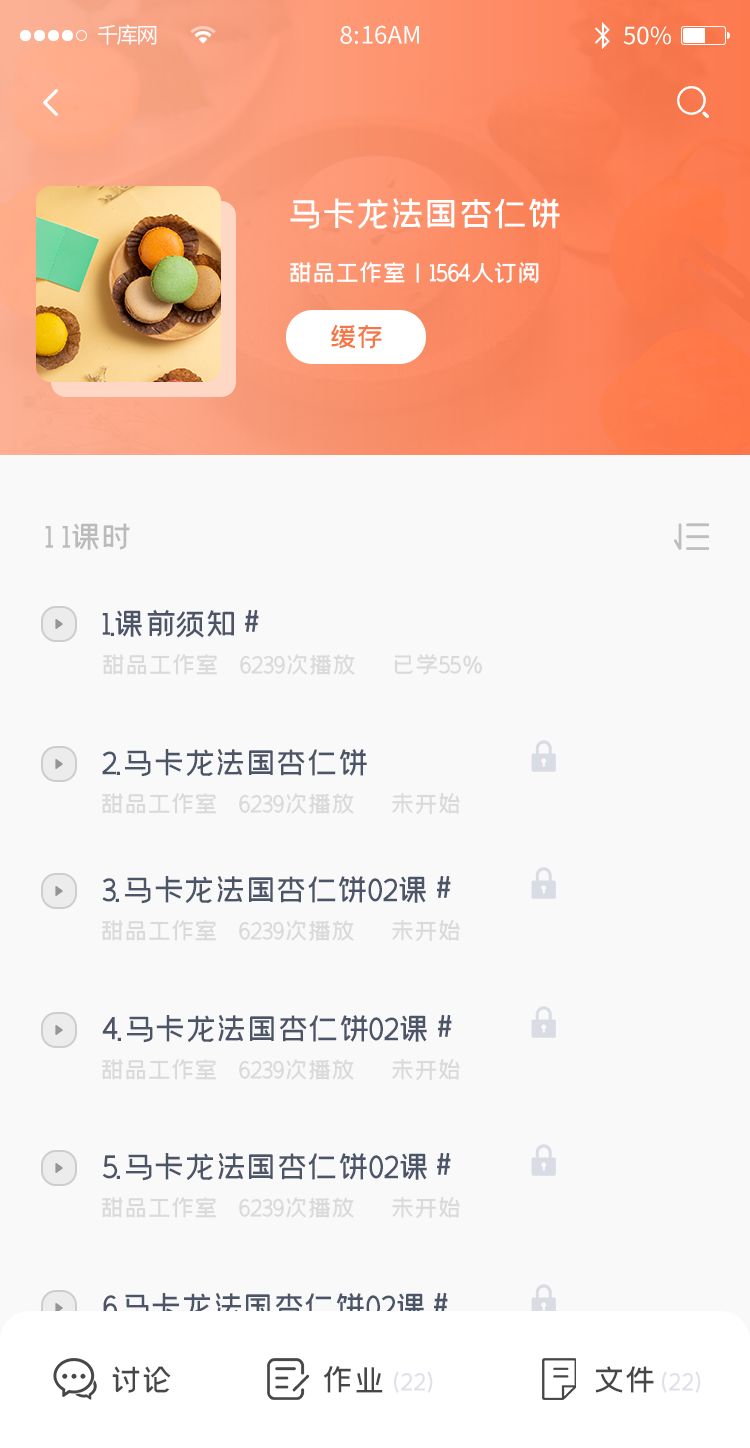Screen dimensions: 750x1448
Task: Open lesson 2.马卡龙法国杏仁饼
Action: coord(235,764)
